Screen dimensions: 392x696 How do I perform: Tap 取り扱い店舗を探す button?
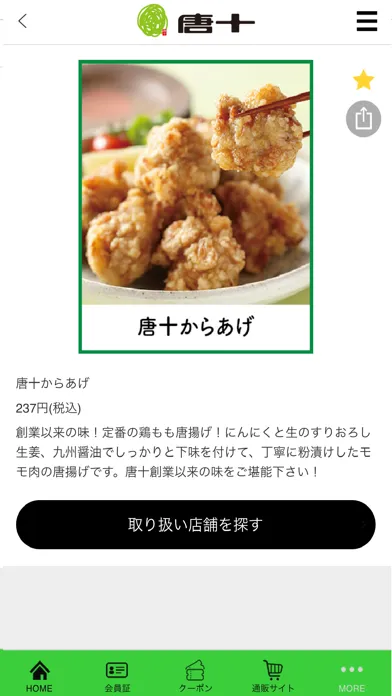196,524
